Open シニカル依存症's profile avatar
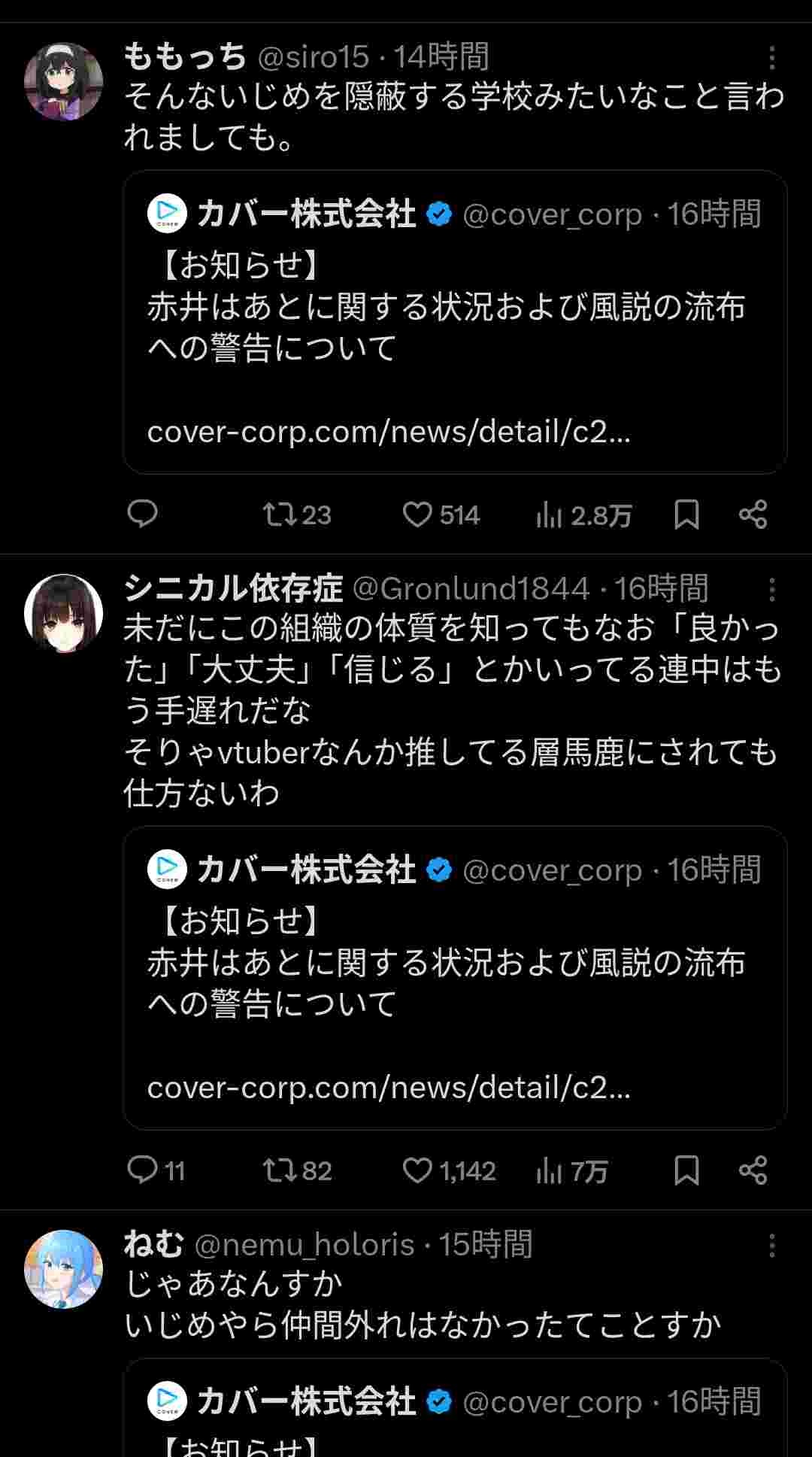This screenshot has width=812, height=1457. point(63,613)
